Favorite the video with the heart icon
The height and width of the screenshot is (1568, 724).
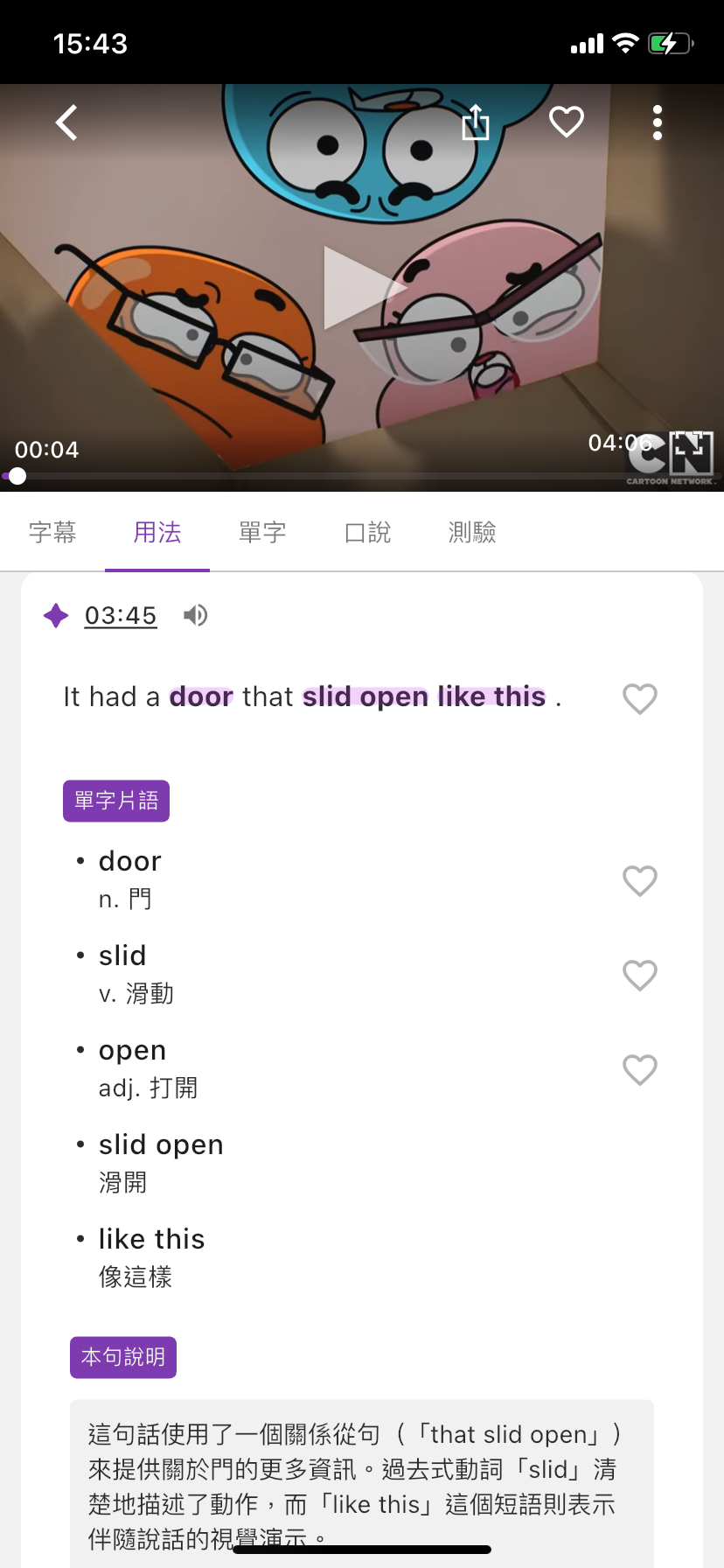pyautogui.click(x=567, y=122)
